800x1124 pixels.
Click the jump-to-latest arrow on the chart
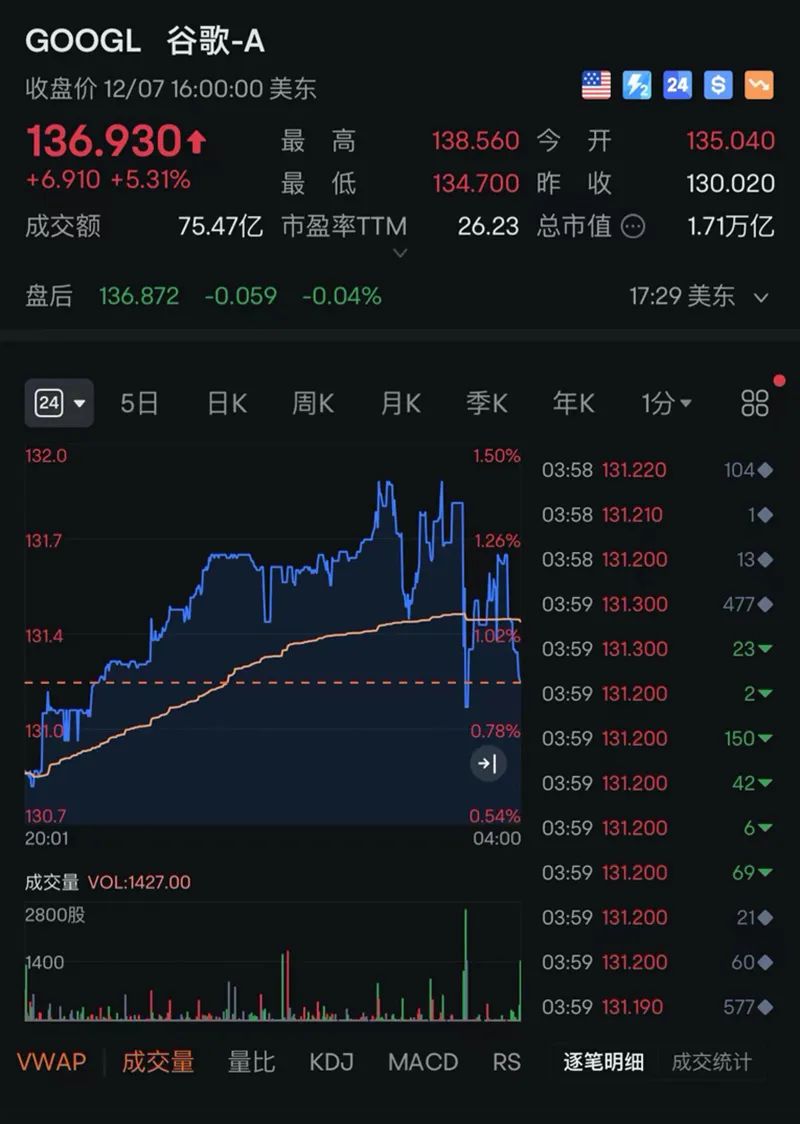point(487,763)
